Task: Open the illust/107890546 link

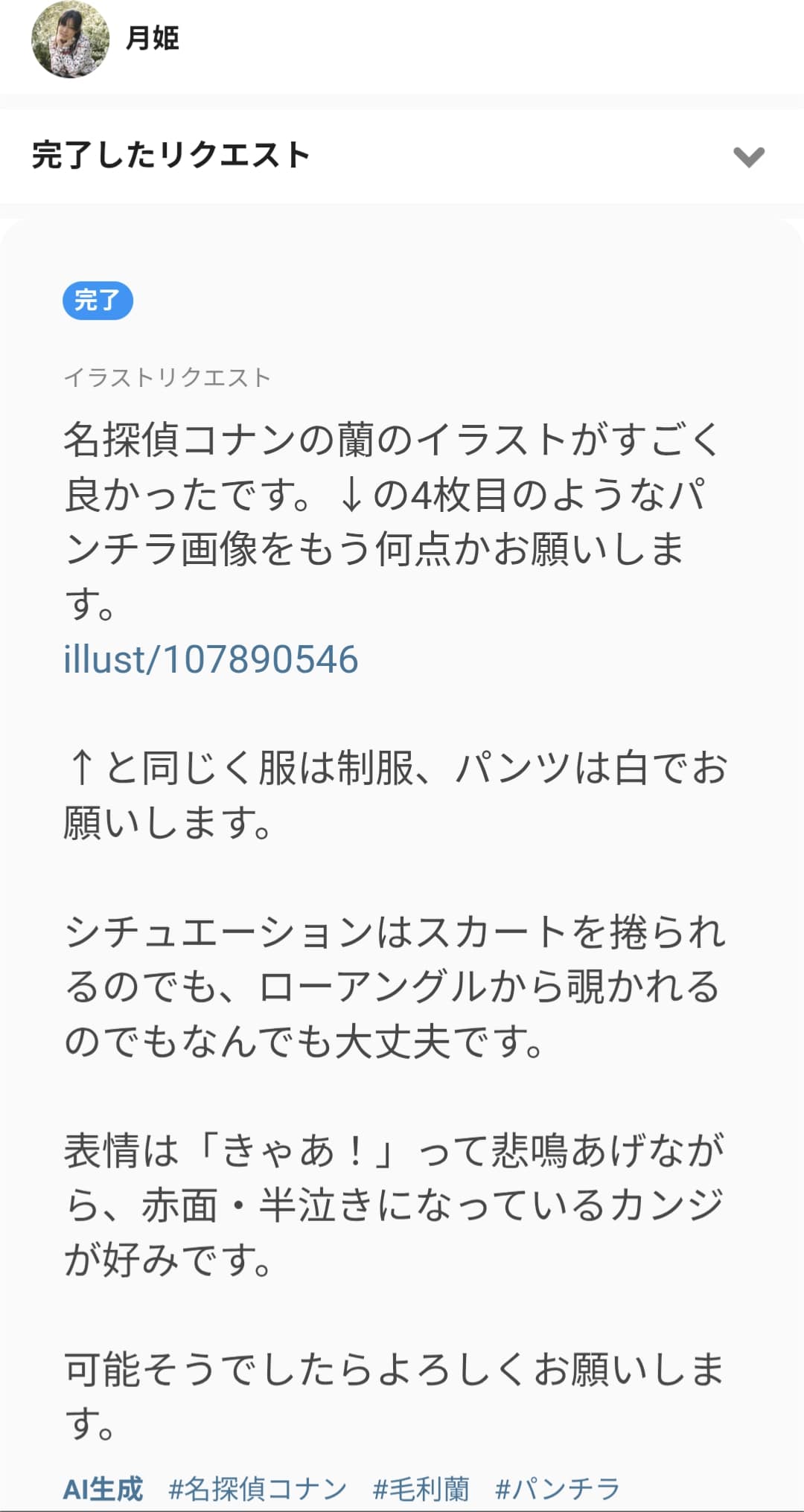Action: (211, 659)
